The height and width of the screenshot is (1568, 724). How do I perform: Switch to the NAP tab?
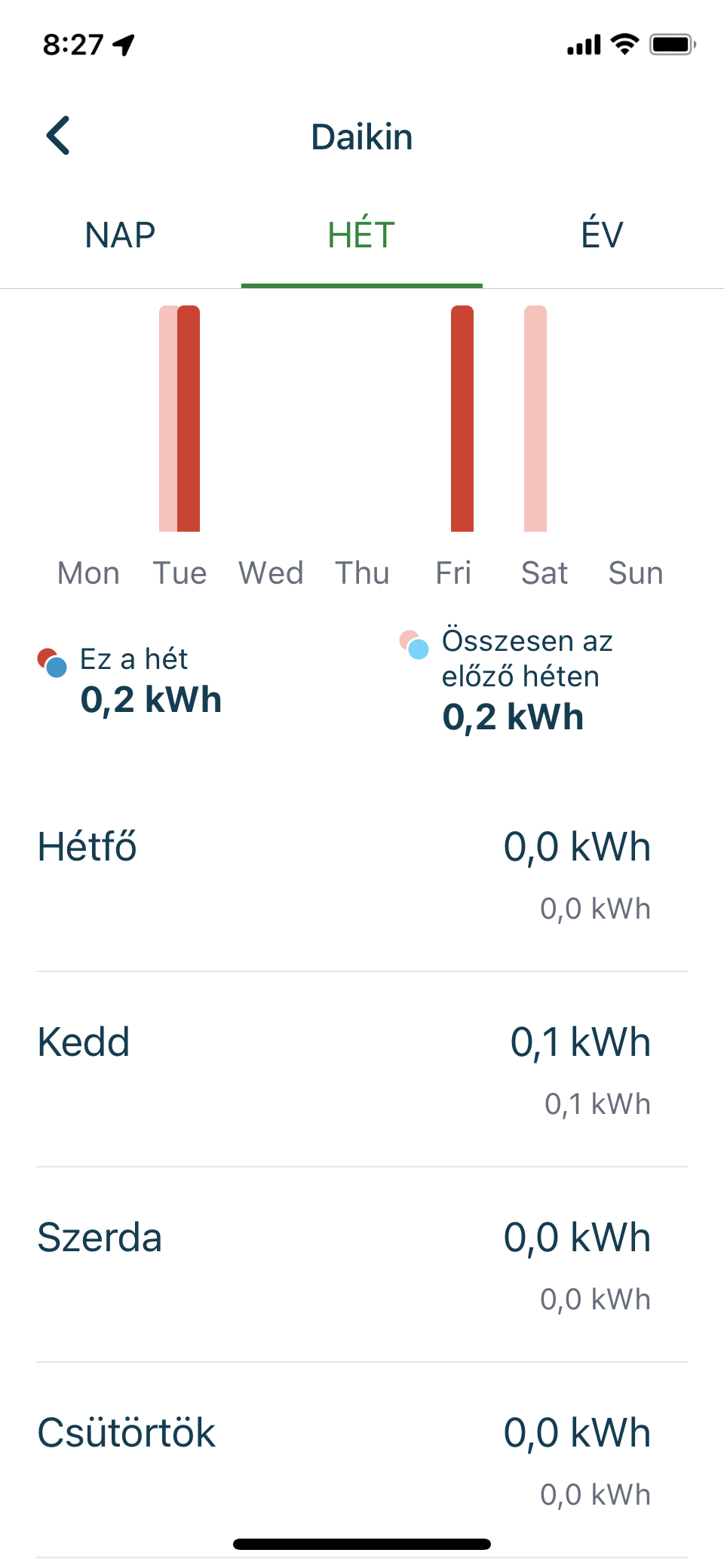(121, 235)
